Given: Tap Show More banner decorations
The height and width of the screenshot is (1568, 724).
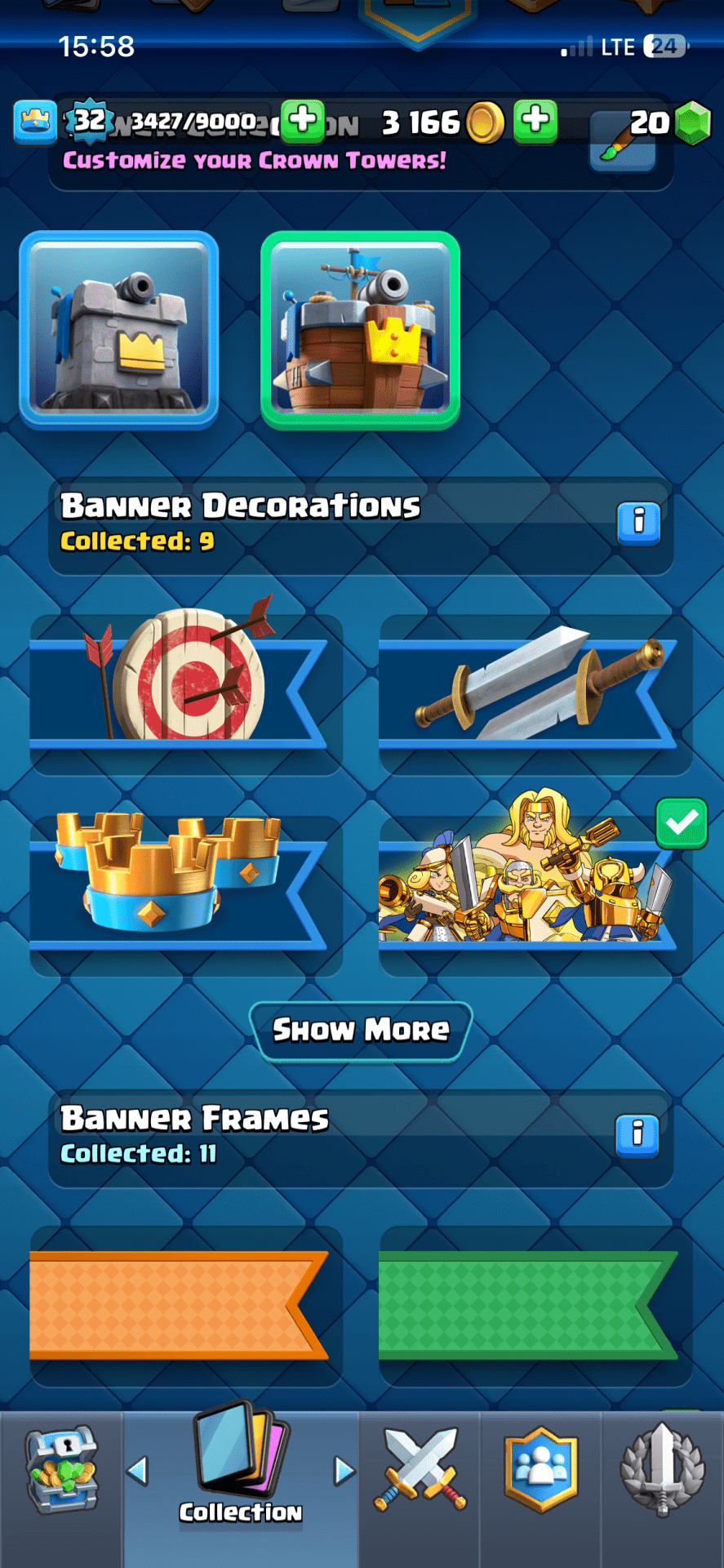Looking at the screenshot, I should [x=361, y=1031].
